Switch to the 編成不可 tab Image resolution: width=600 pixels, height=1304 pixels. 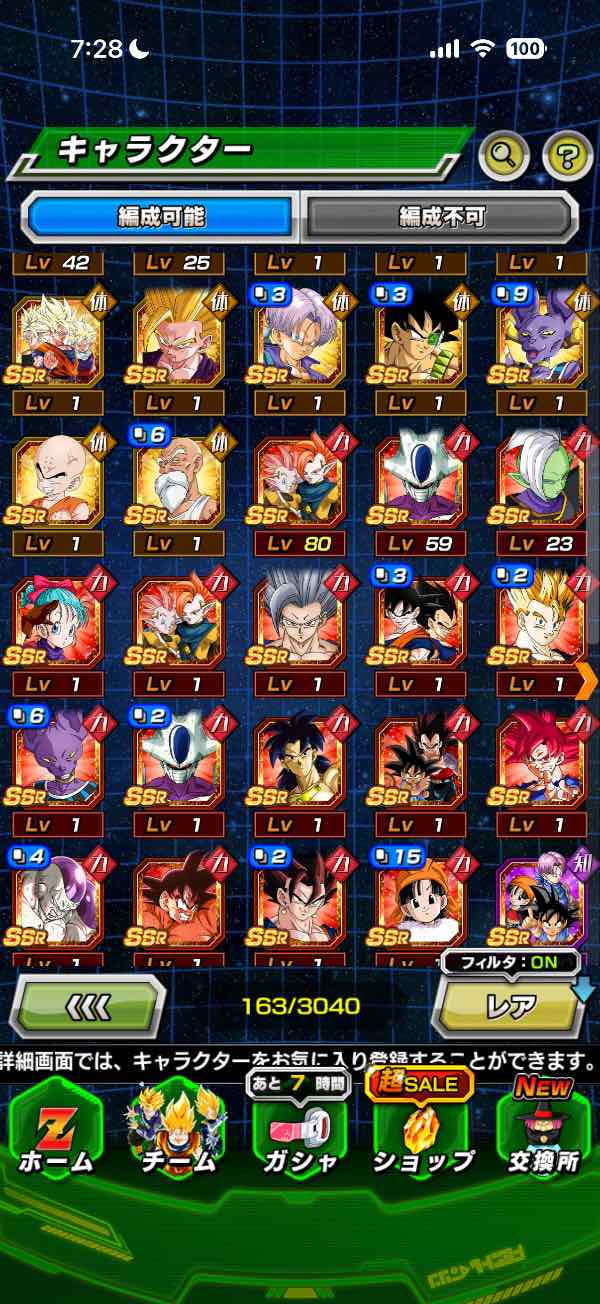coord(440,216)
